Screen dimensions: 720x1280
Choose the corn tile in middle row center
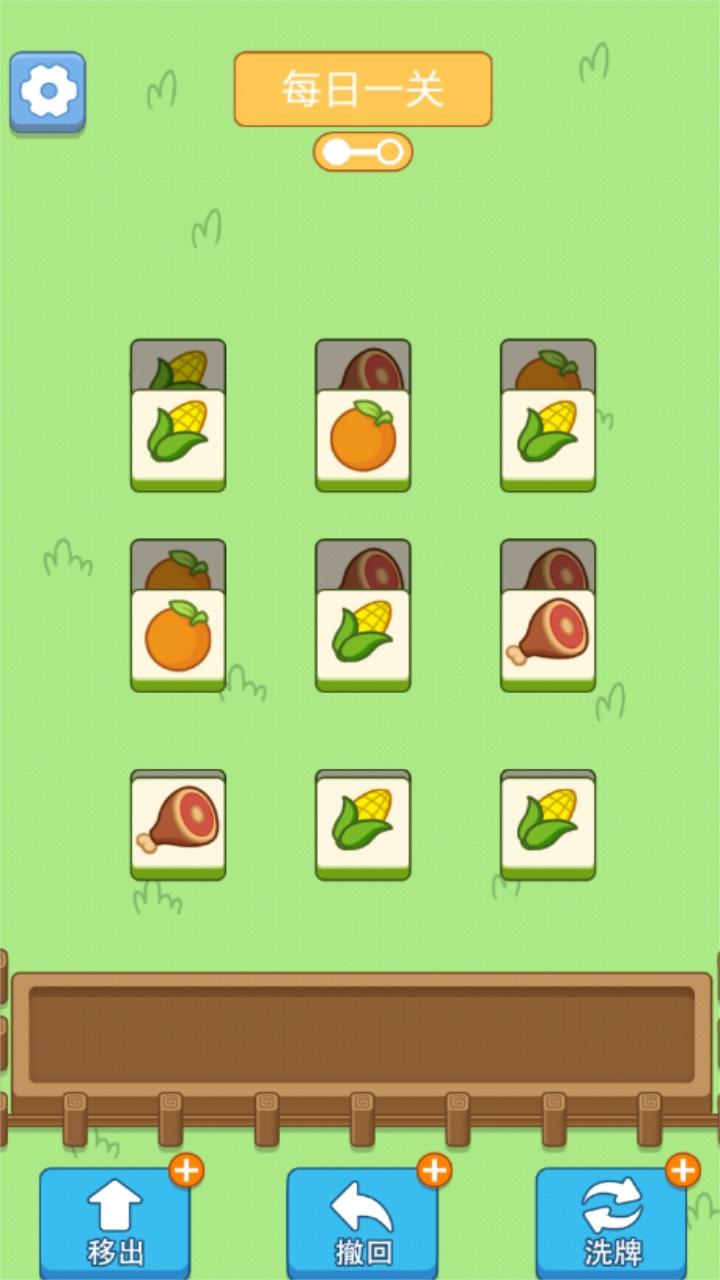[x=363, y=640]
